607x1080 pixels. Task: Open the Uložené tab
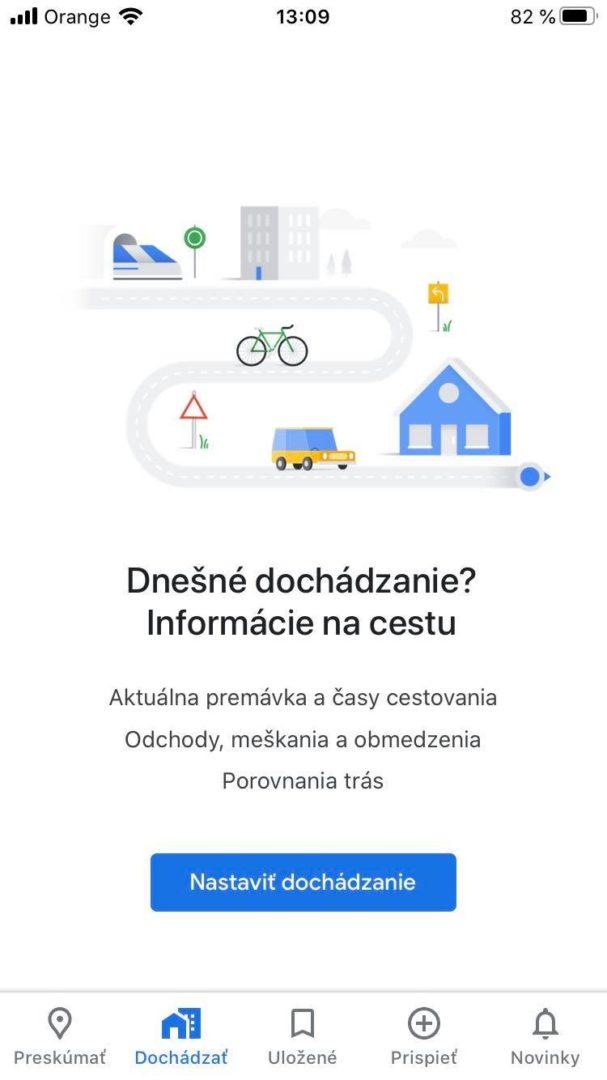tap(302, 1036)
